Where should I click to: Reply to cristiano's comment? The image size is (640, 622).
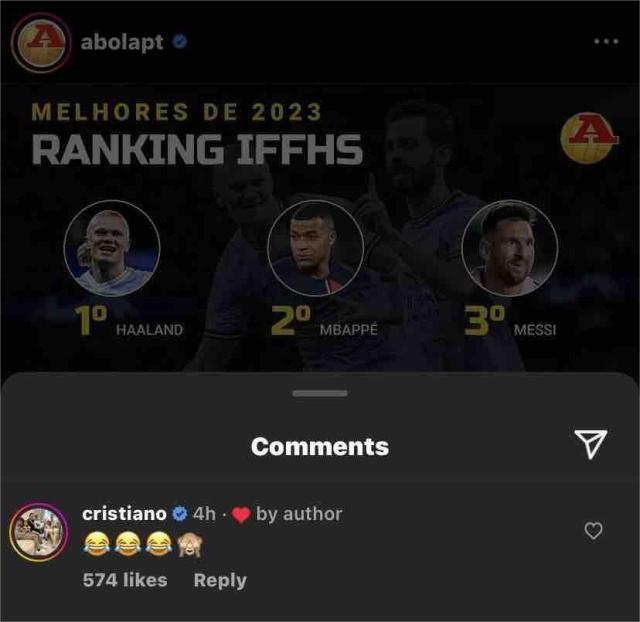point(219,580)
